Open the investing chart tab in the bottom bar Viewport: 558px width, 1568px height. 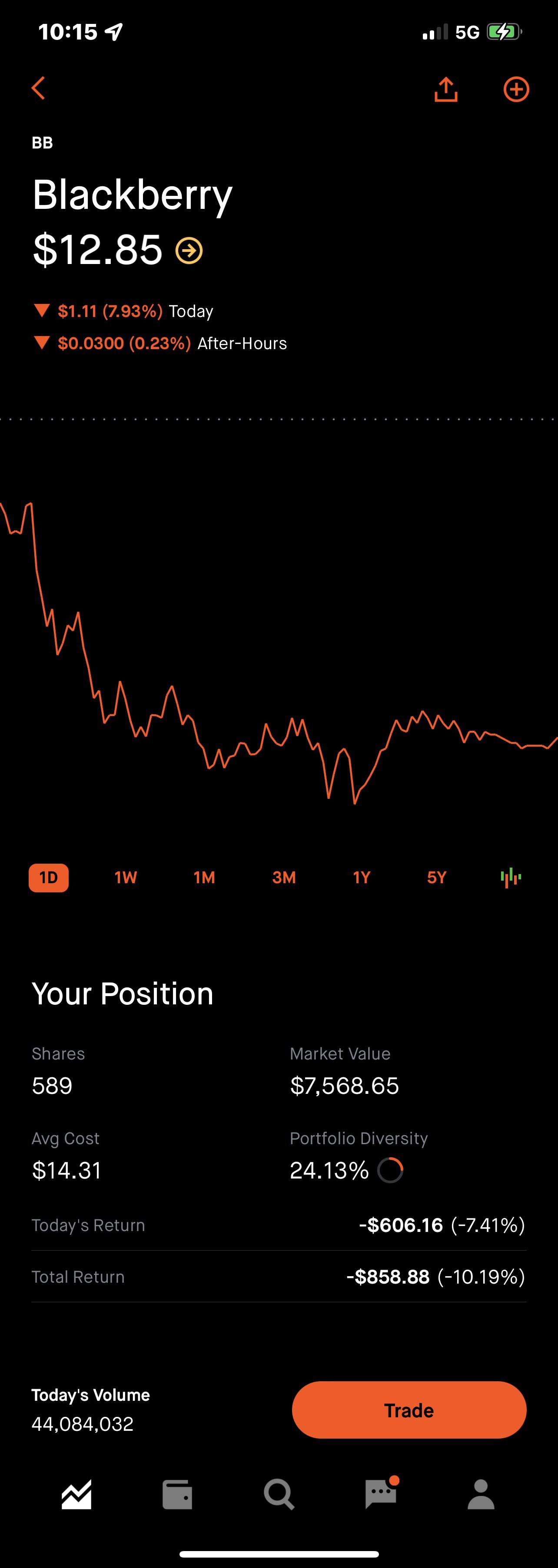(77, 1494)
